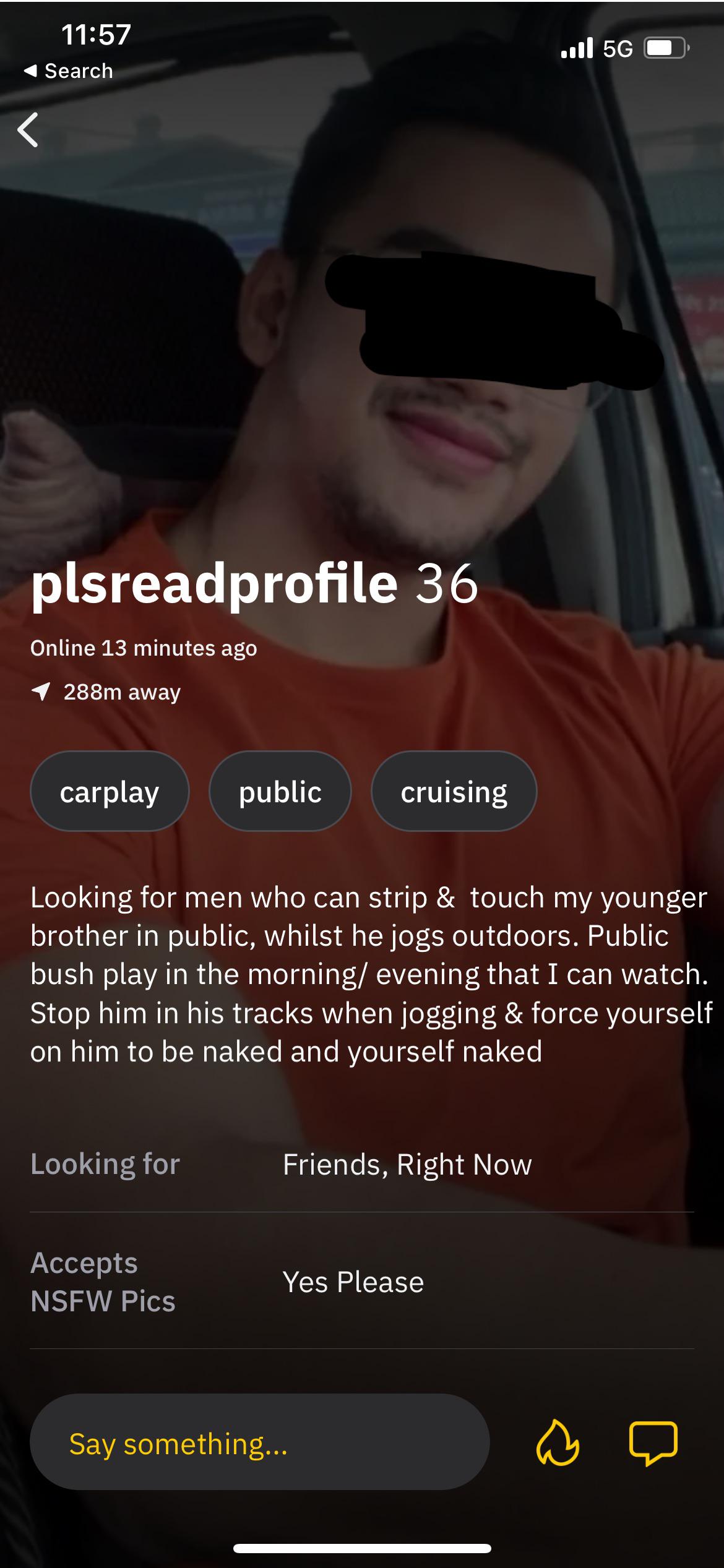Expand the Looking for section
The width and height of the screenshot is (724, 1568).
click(x=105, y=1164)
